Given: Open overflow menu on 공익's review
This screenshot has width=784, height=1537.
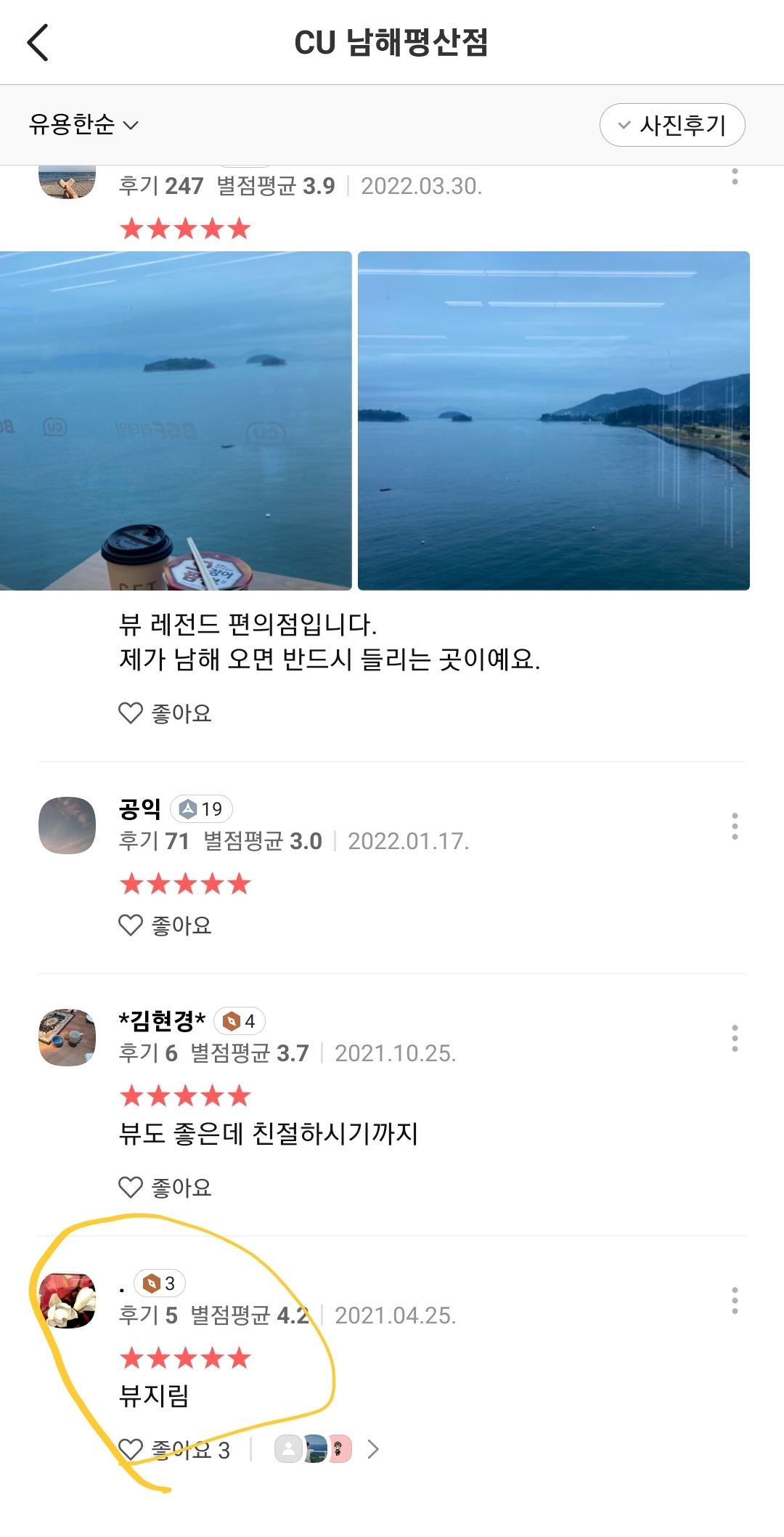Looking at the screenshot, I should pyautogui.click(x=735, y=827).
